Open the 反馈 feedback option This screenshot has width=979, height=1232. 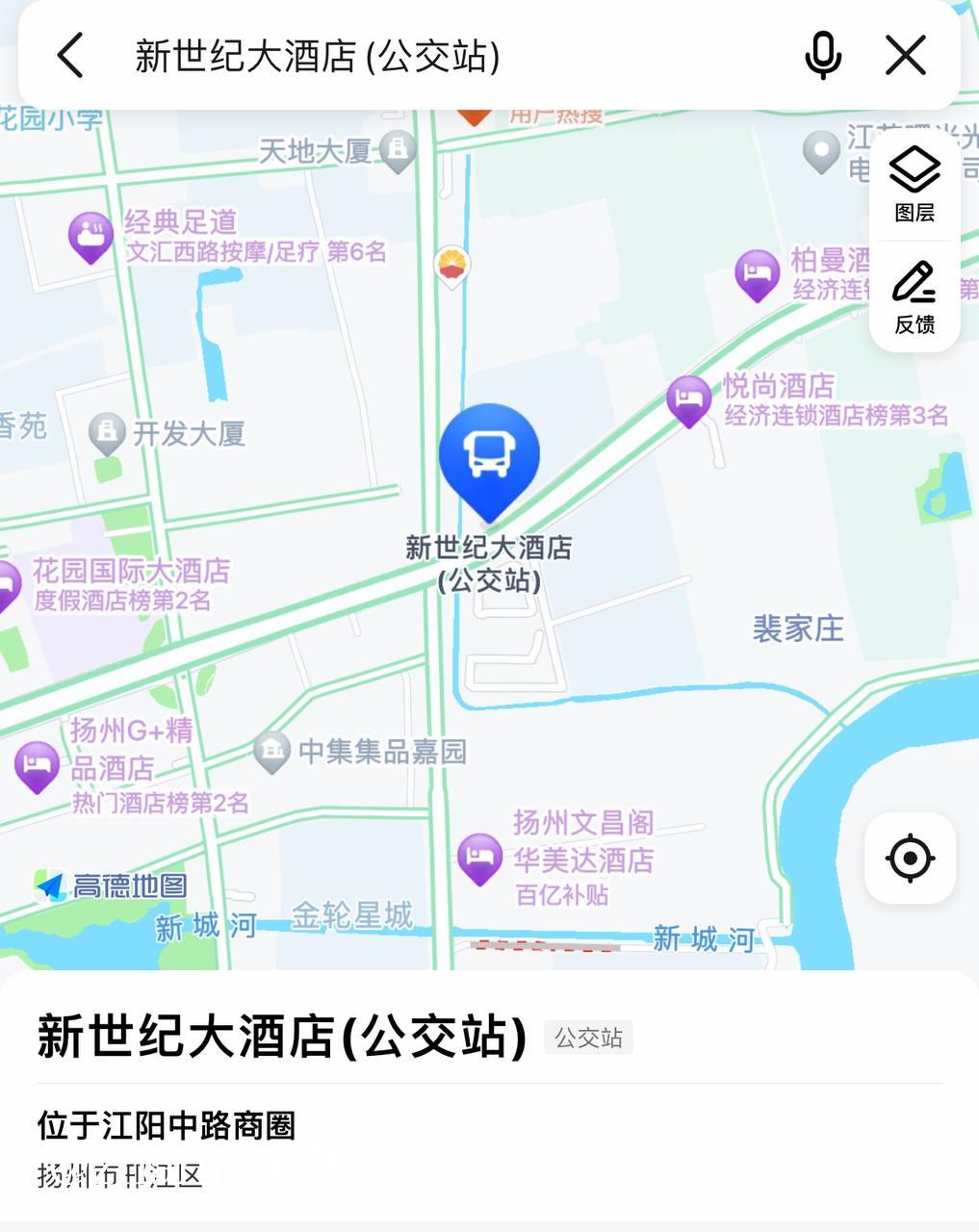914,296
